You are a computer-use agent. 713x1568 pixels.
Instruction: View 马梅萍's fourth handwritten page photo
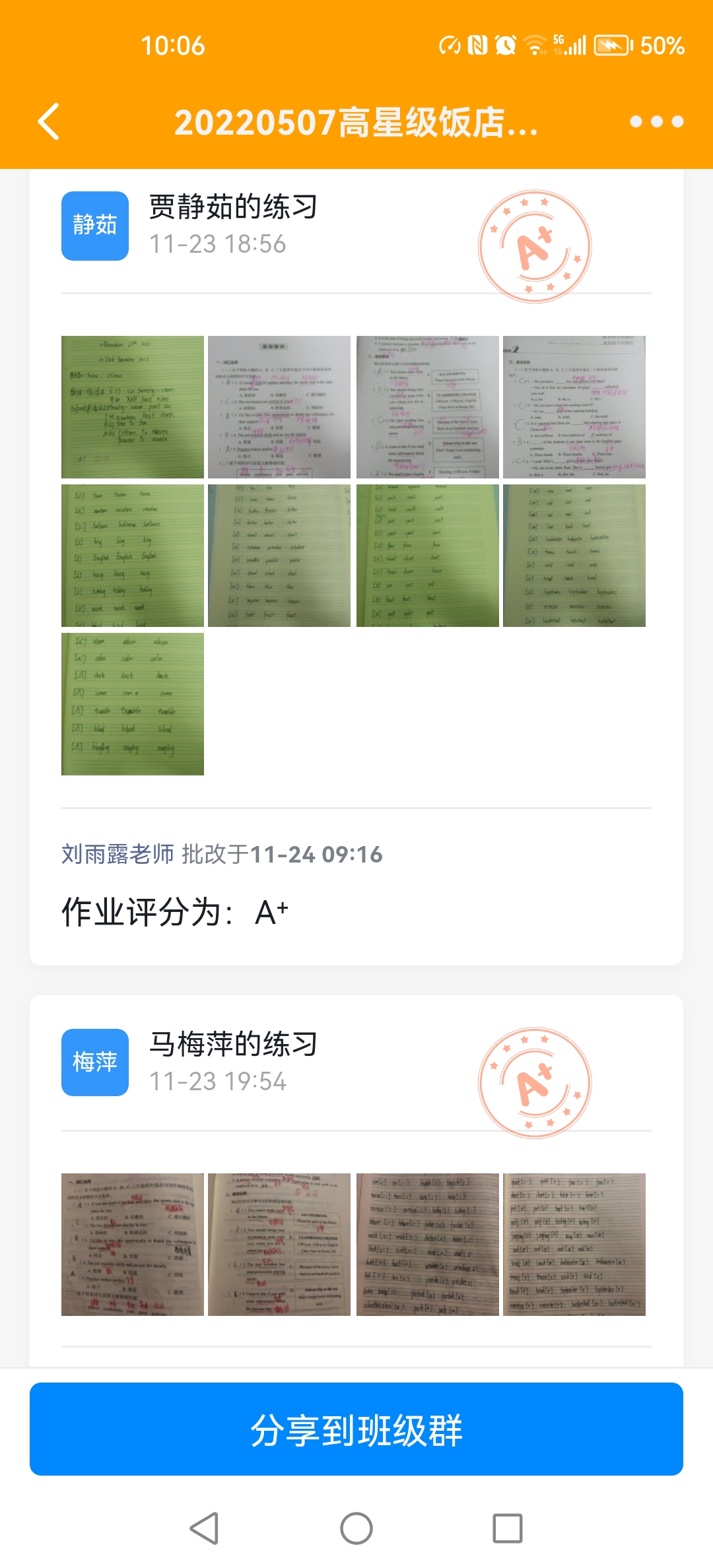574,1245
